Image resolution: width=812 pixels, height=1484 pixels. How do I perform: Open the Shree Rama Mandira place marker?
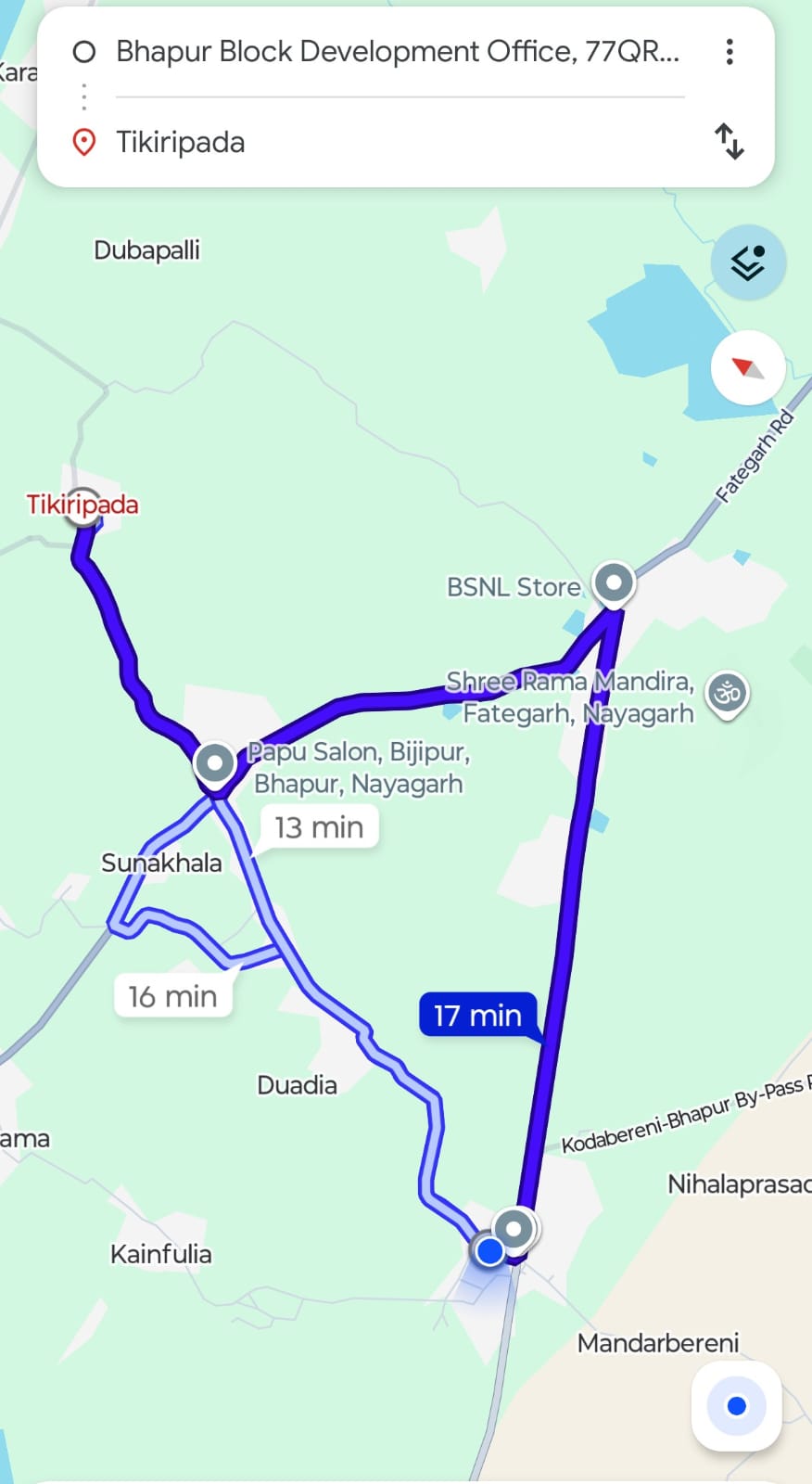pos(728,692)
